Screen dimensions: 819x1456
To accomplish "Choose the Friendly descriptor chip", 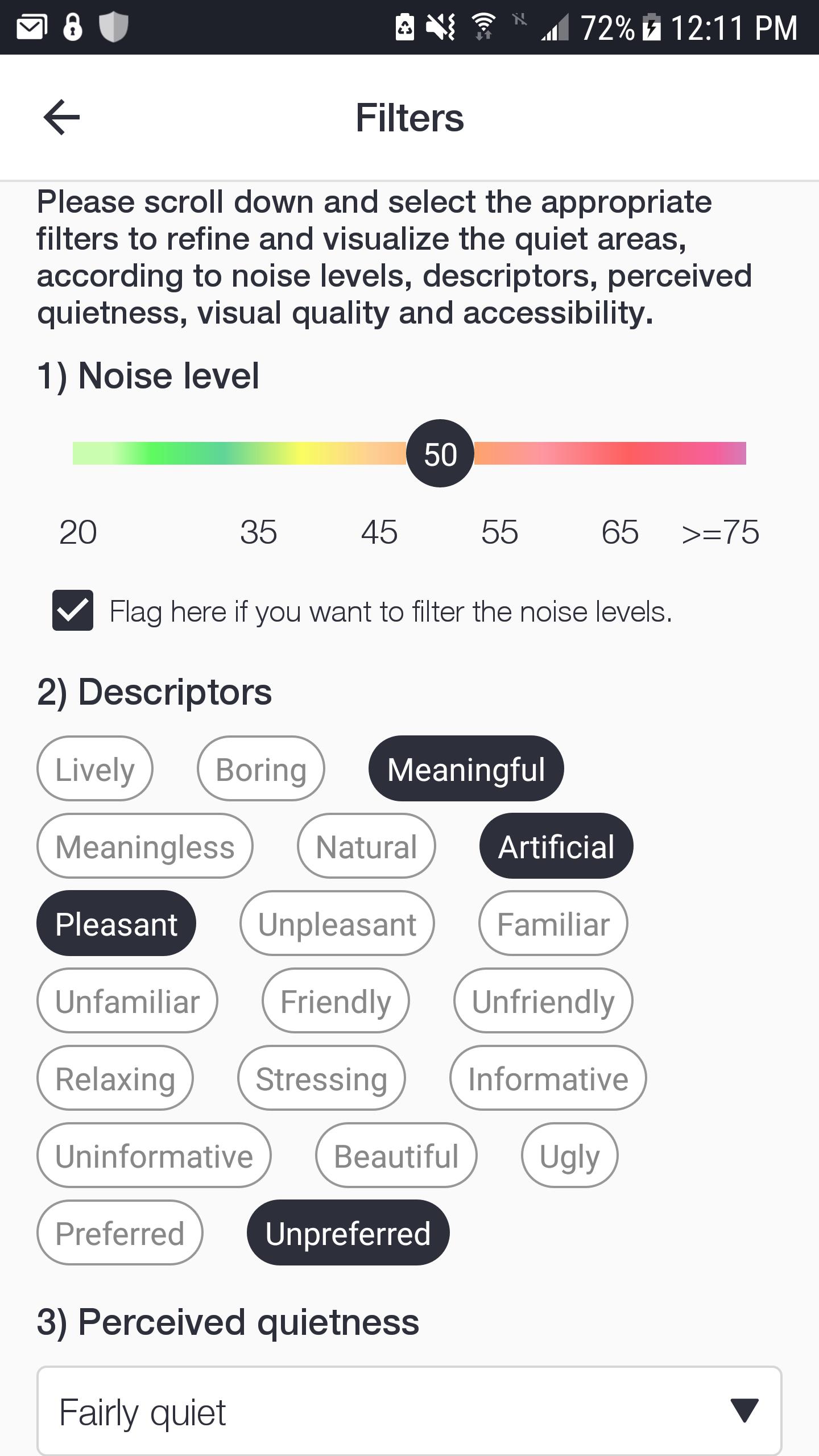I will point(336,1000).
